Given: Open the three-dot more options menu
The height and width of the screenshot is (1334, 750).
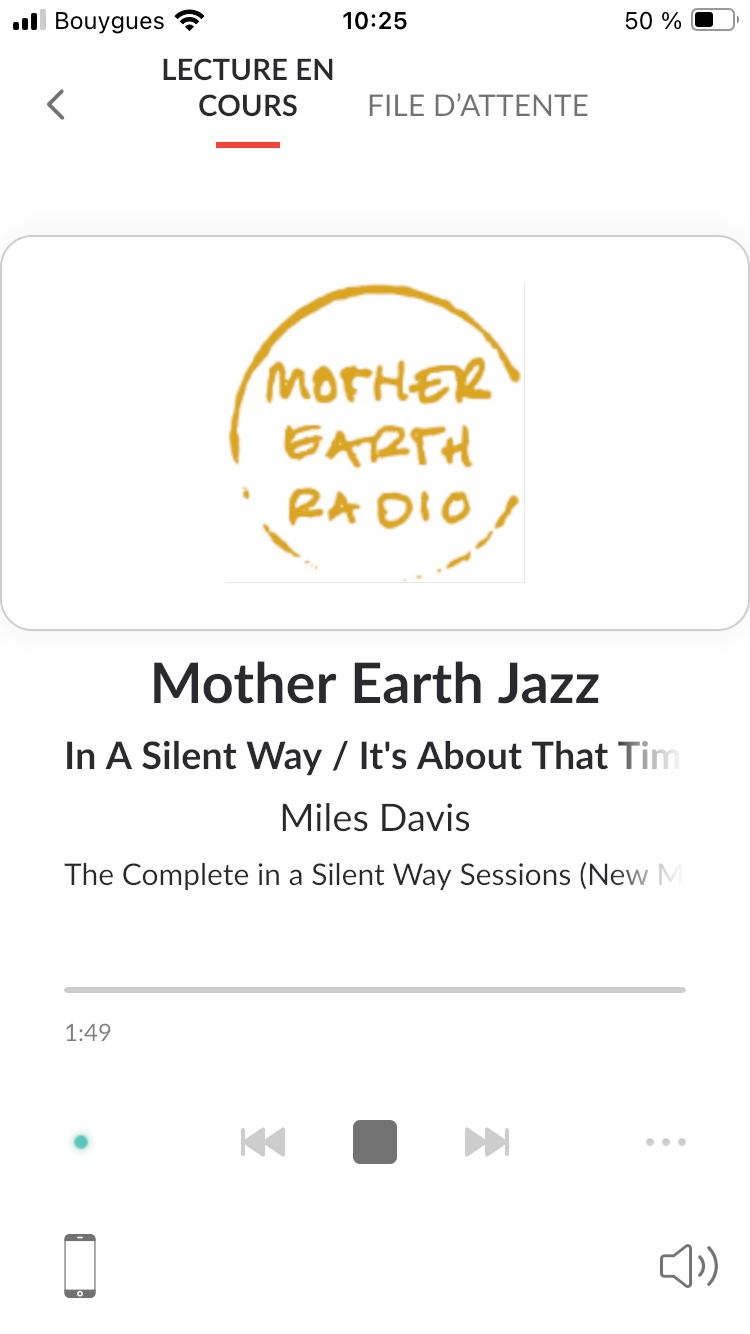Looking at the screenshot, I should 665,1141.
